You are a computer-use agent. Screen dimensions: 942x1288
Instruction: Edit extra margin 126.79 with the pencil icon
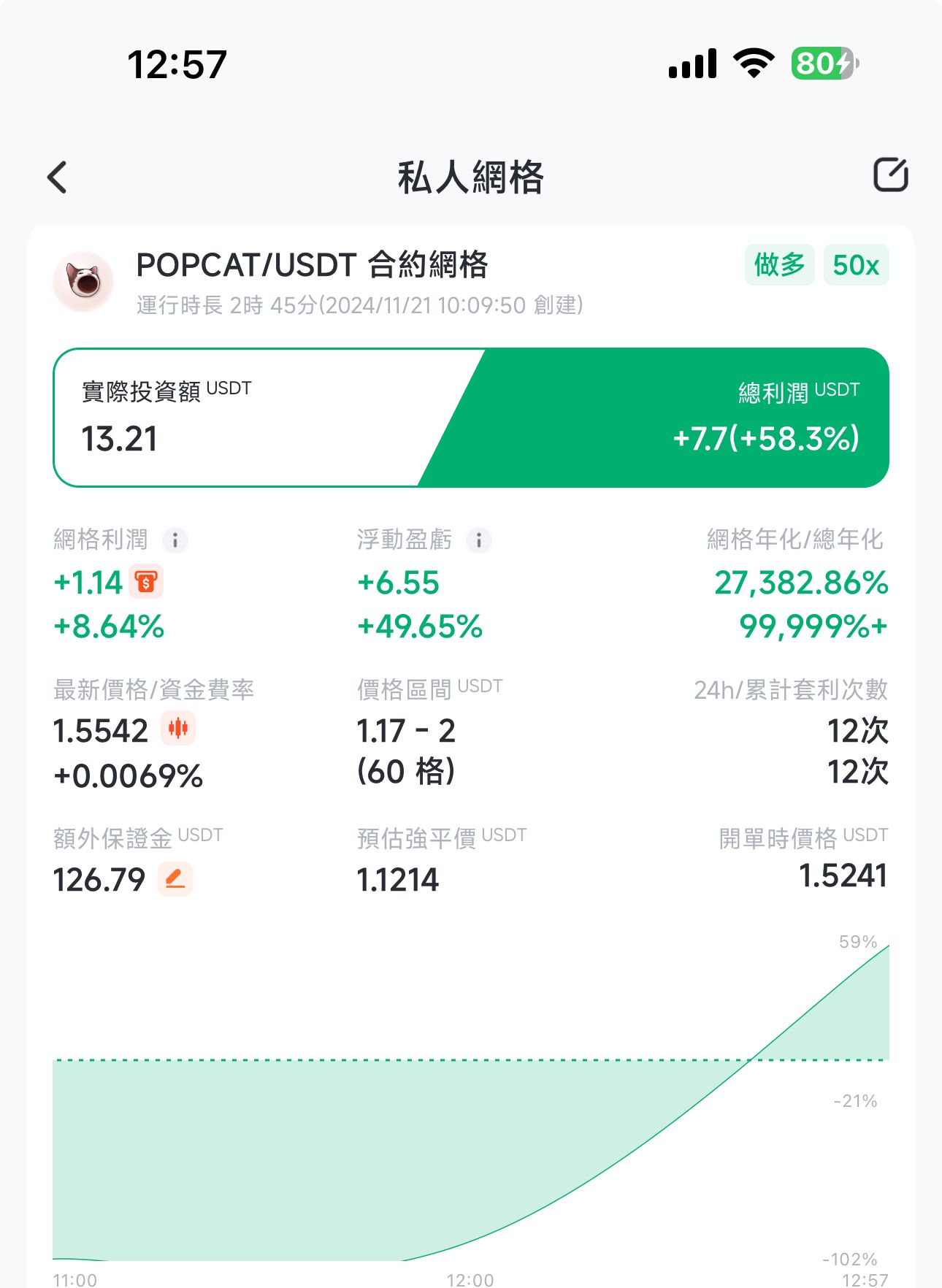[x=175, y=878]
